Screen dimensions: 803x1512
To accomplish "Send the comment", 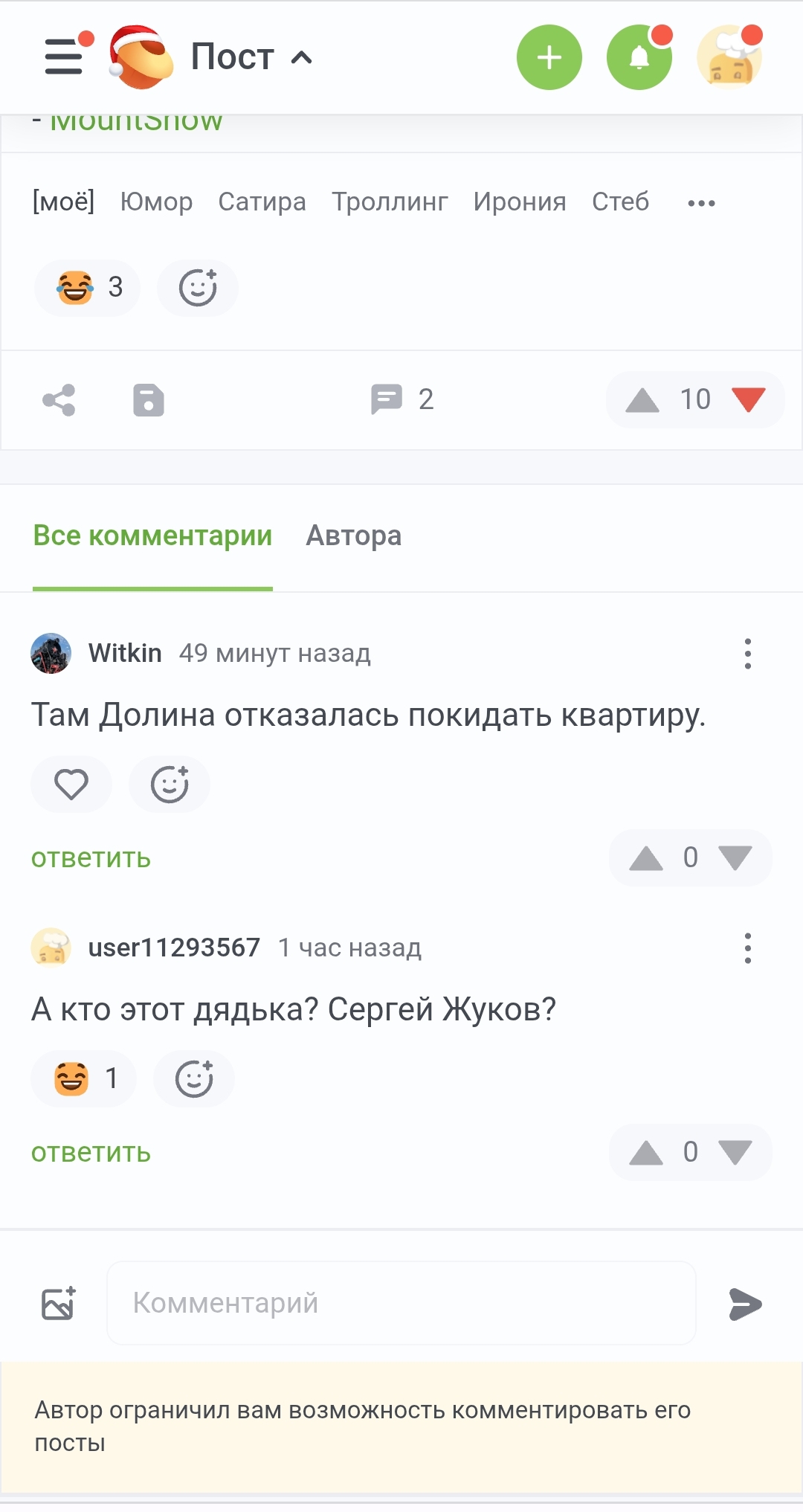I will coord(745,1304).
